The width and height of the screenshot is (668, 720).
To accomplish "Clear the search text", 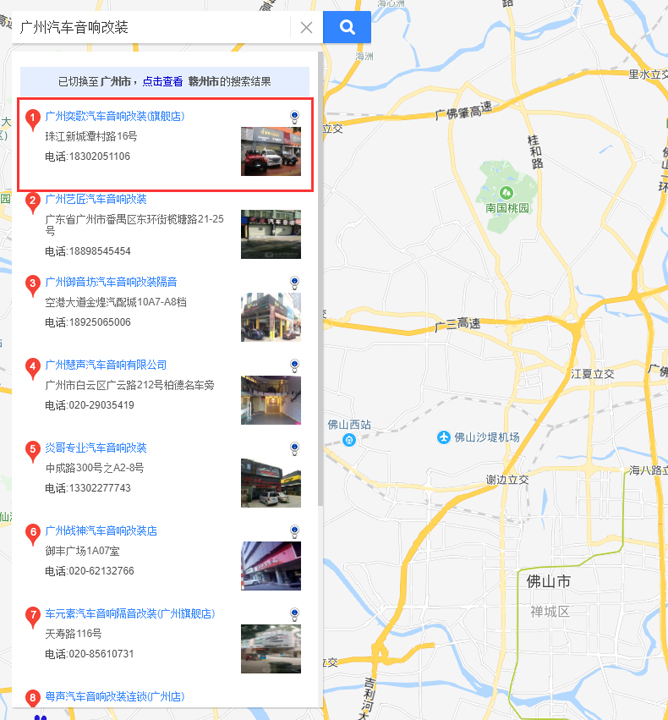I will coord(307,28).
